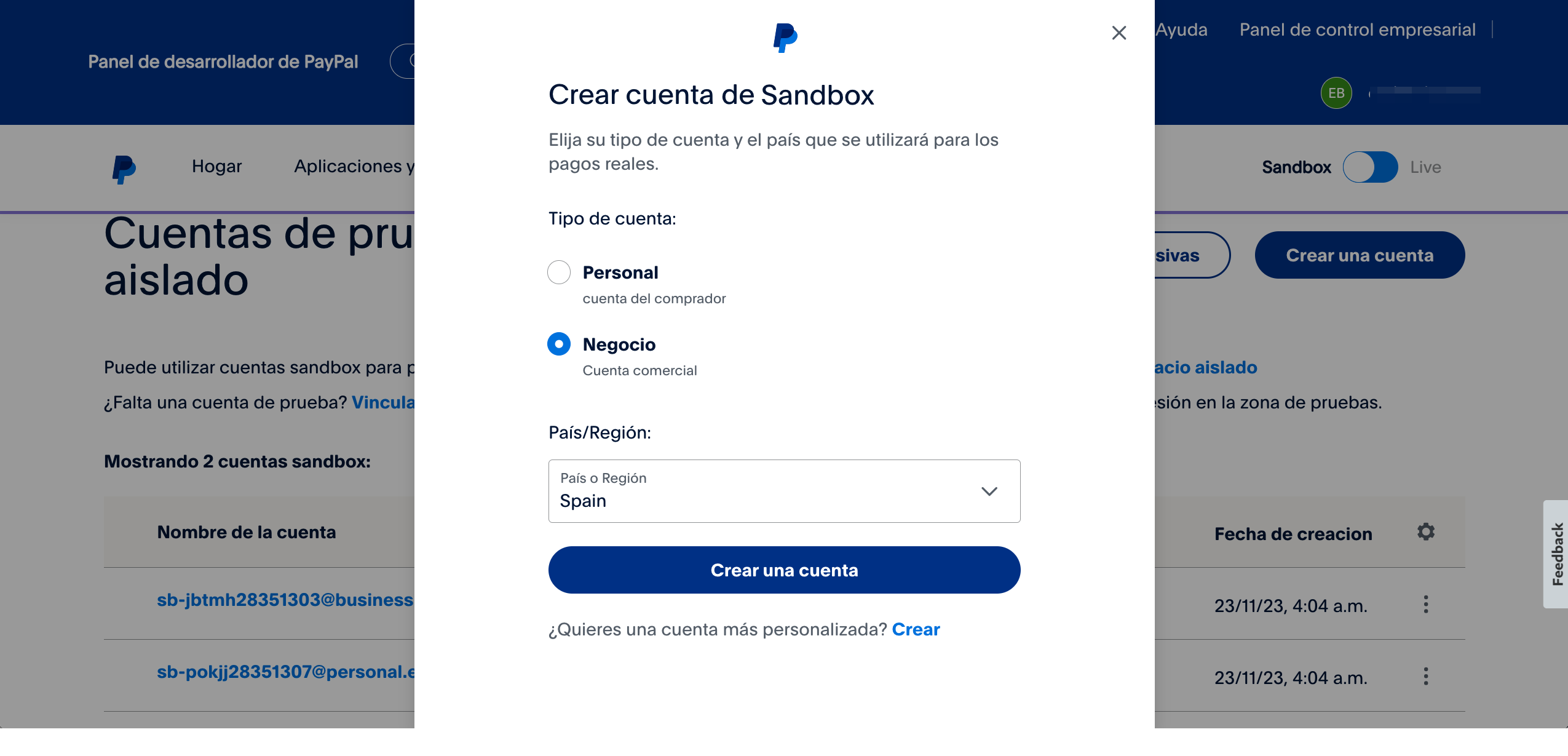Toggle the Sandbox/Live switch
Image resolution: width=1568 pixels, height=756 pixels.
coord(1370,167)
